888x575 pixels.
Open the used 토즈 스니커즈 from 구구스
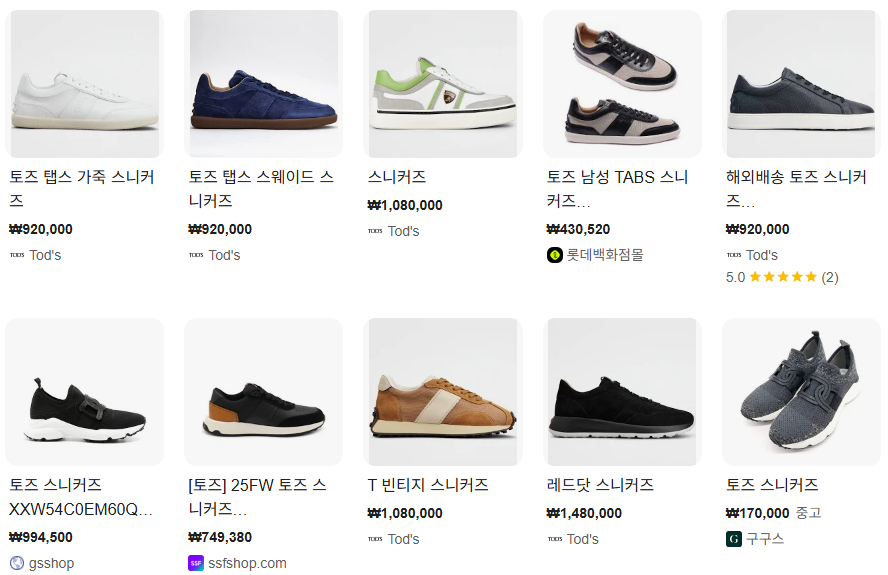pyautogui.click(x=800, y=392)
